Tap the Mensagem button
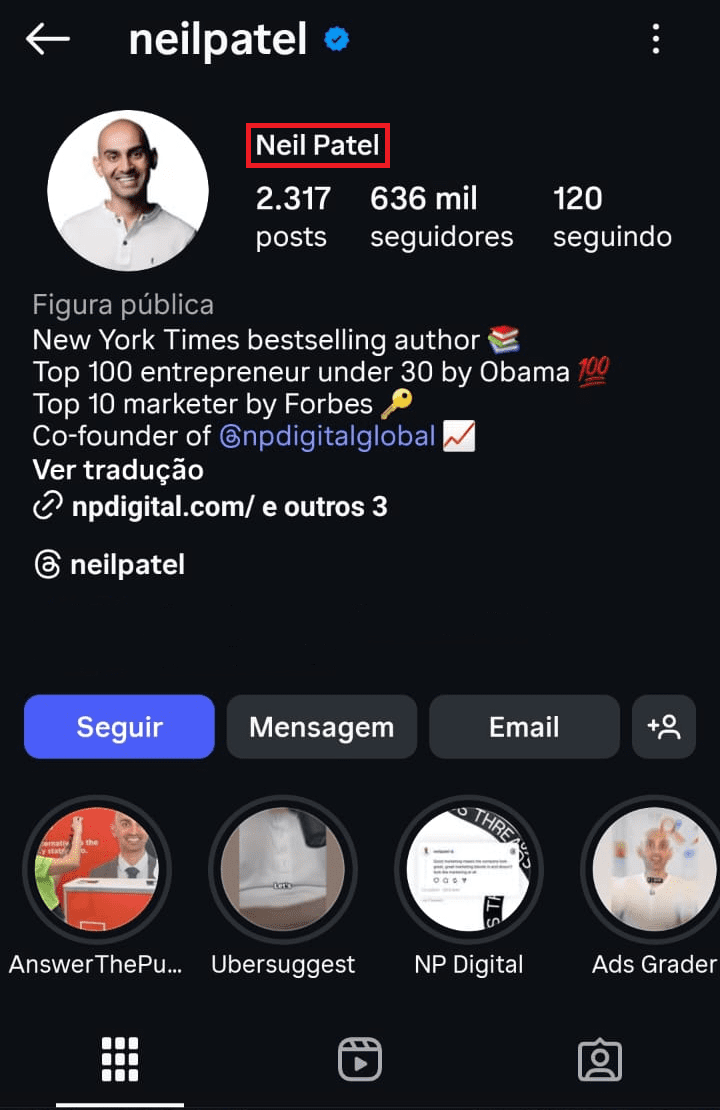The image size is (720, 1110). tap(321, 727)
